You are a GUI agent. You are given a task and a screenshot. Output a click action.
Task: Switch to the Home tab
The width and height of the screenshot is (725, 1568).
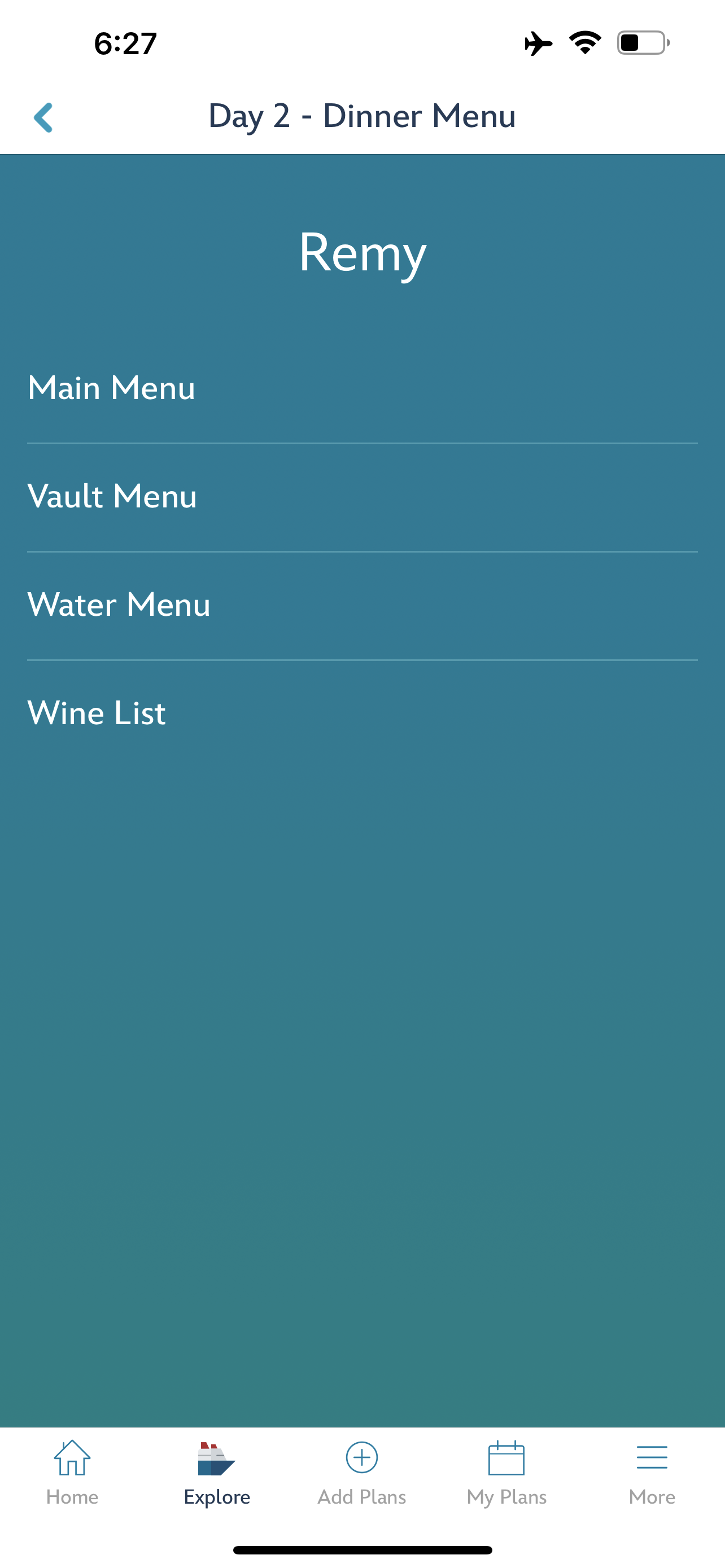(x=72, y=1473)
